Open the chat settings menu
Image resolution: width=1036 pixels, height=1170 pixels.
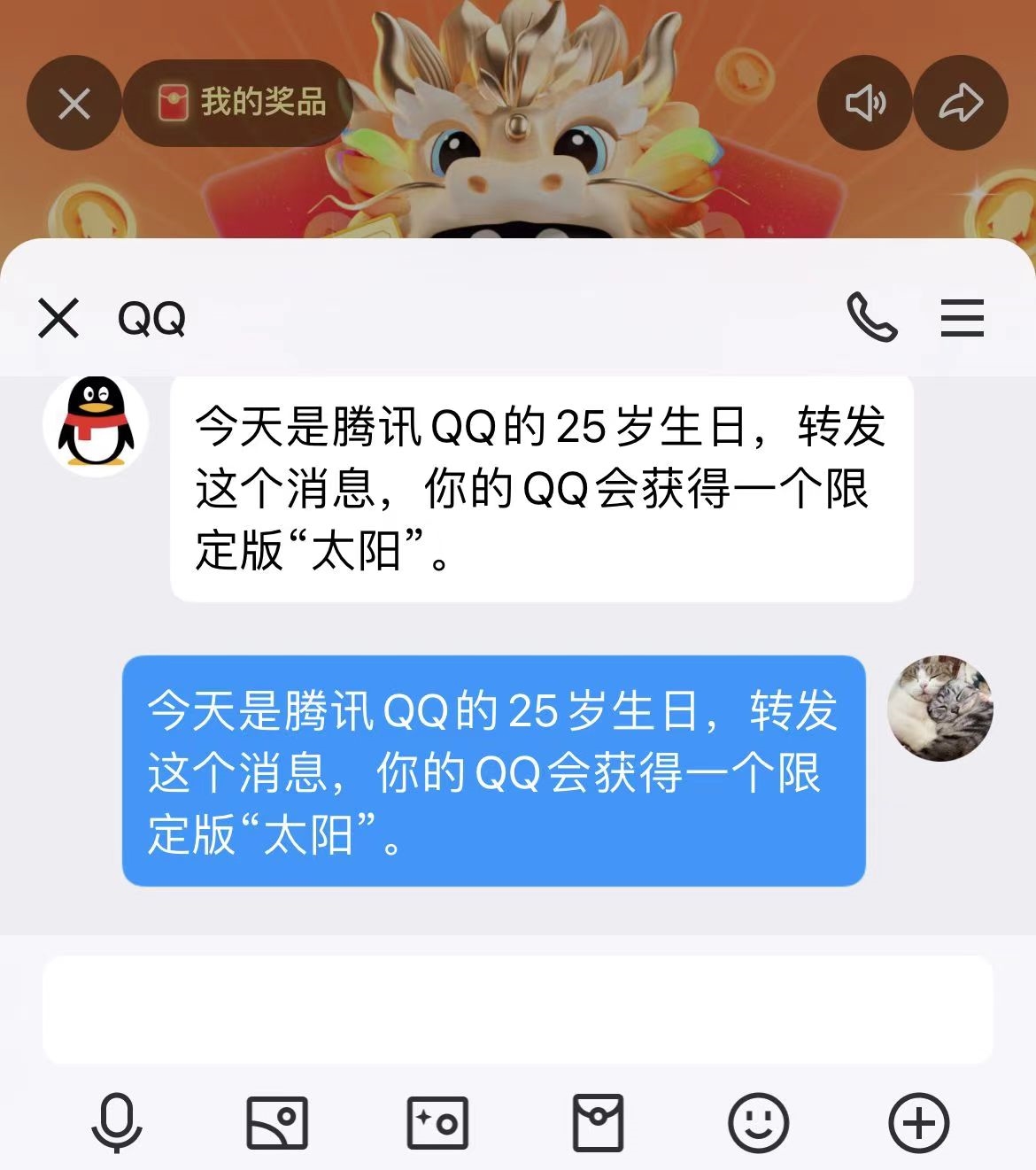962,318
